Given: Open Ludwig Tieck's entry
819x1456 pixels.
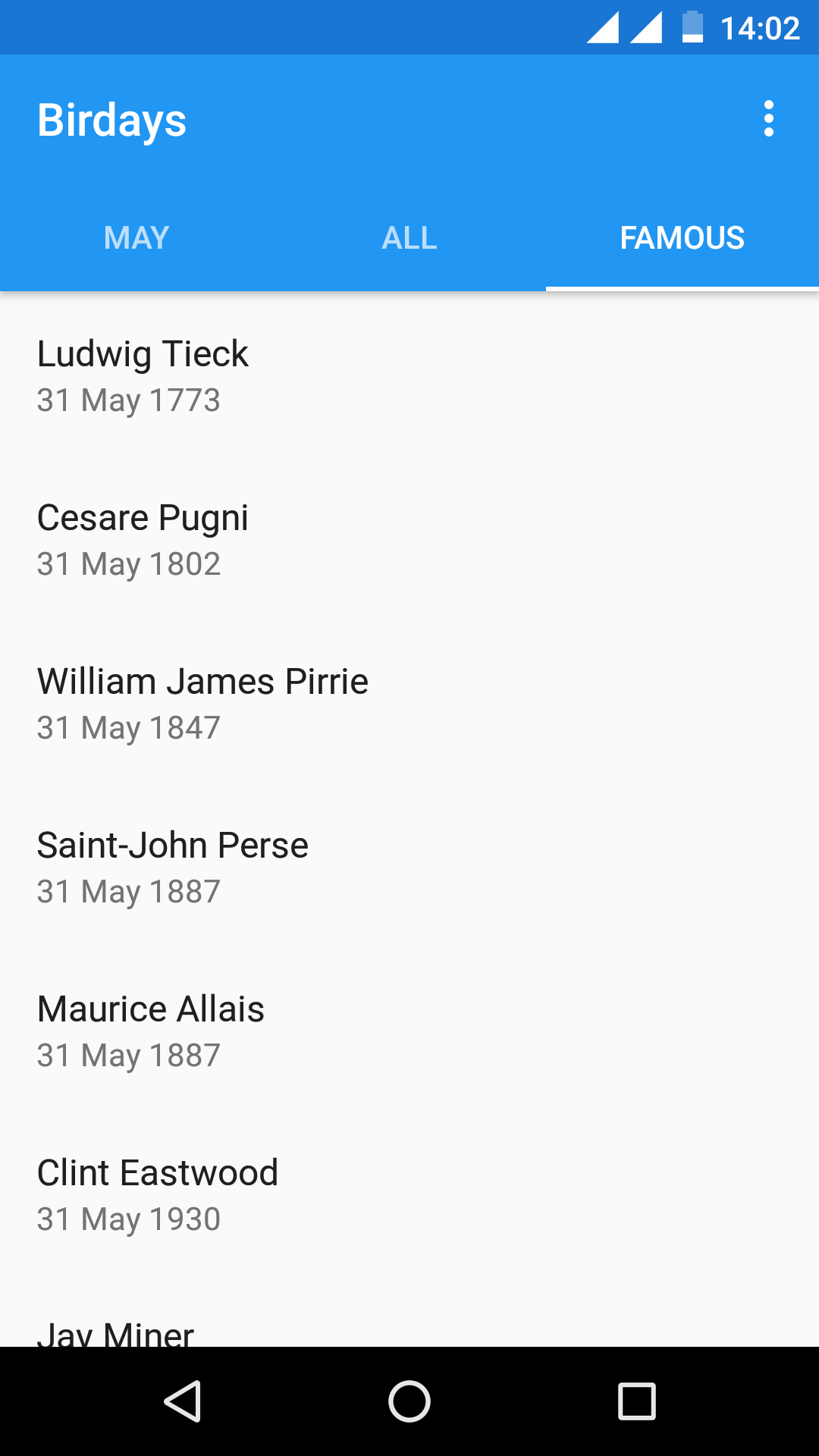Looking at the screenshot, I should (409, 376).
